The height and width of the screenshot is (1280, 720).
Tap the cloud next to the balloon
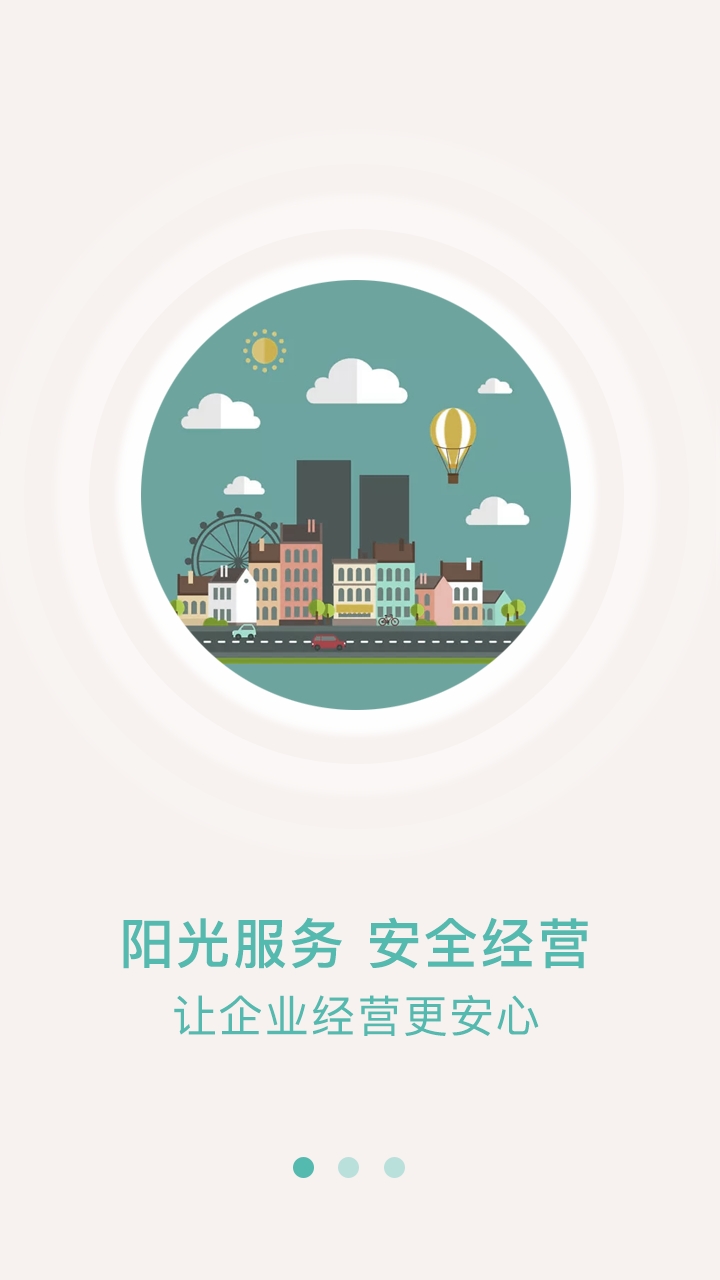click(494, 387)
